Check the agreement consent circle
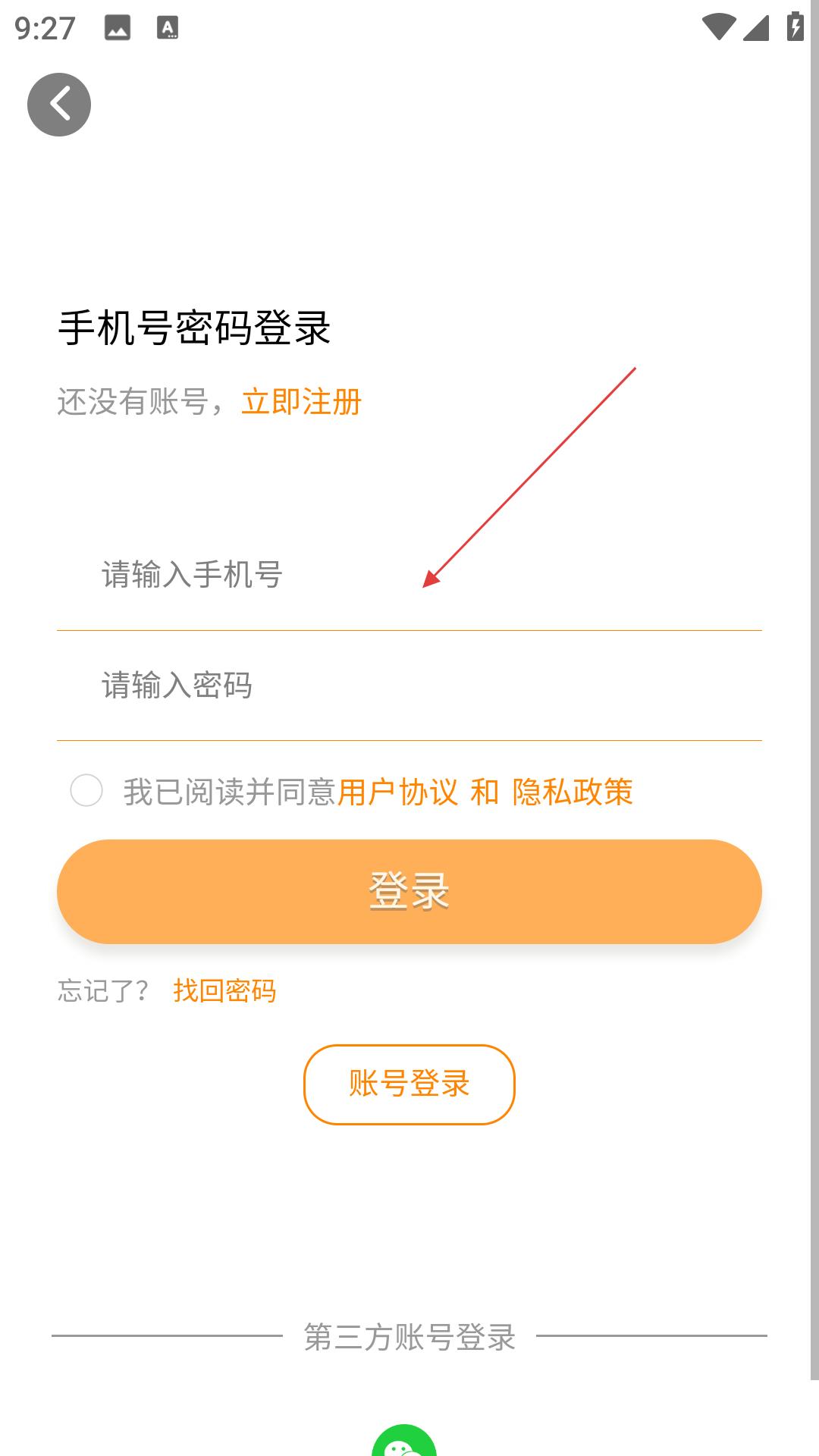 click(86, 790)
